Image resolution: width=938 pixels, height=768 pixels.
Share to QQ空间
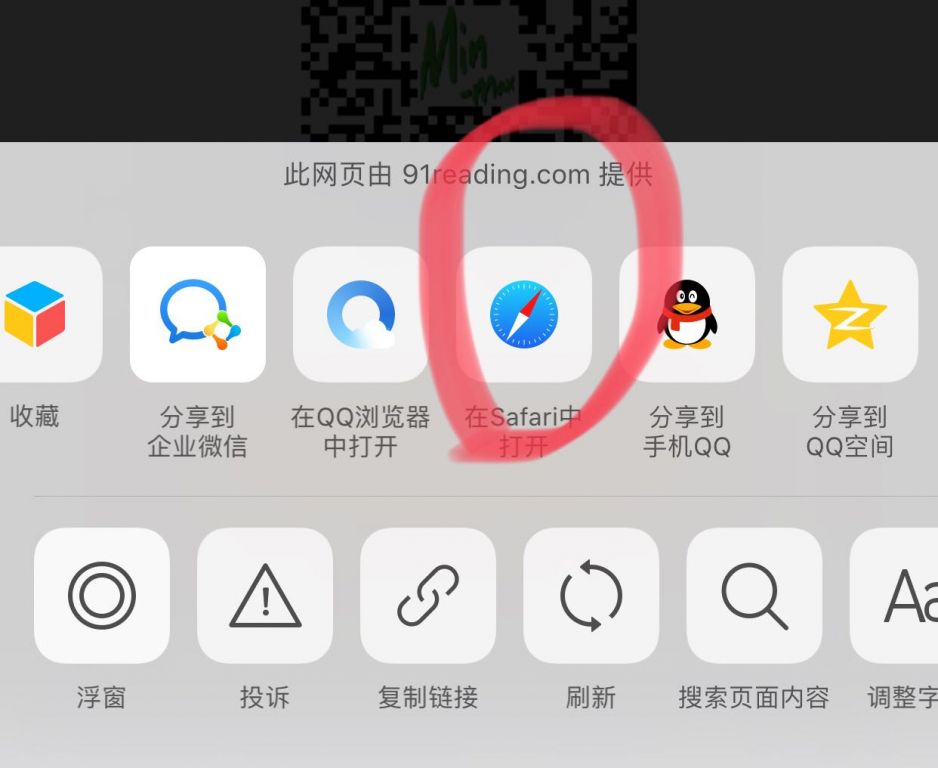coord(849,315)
